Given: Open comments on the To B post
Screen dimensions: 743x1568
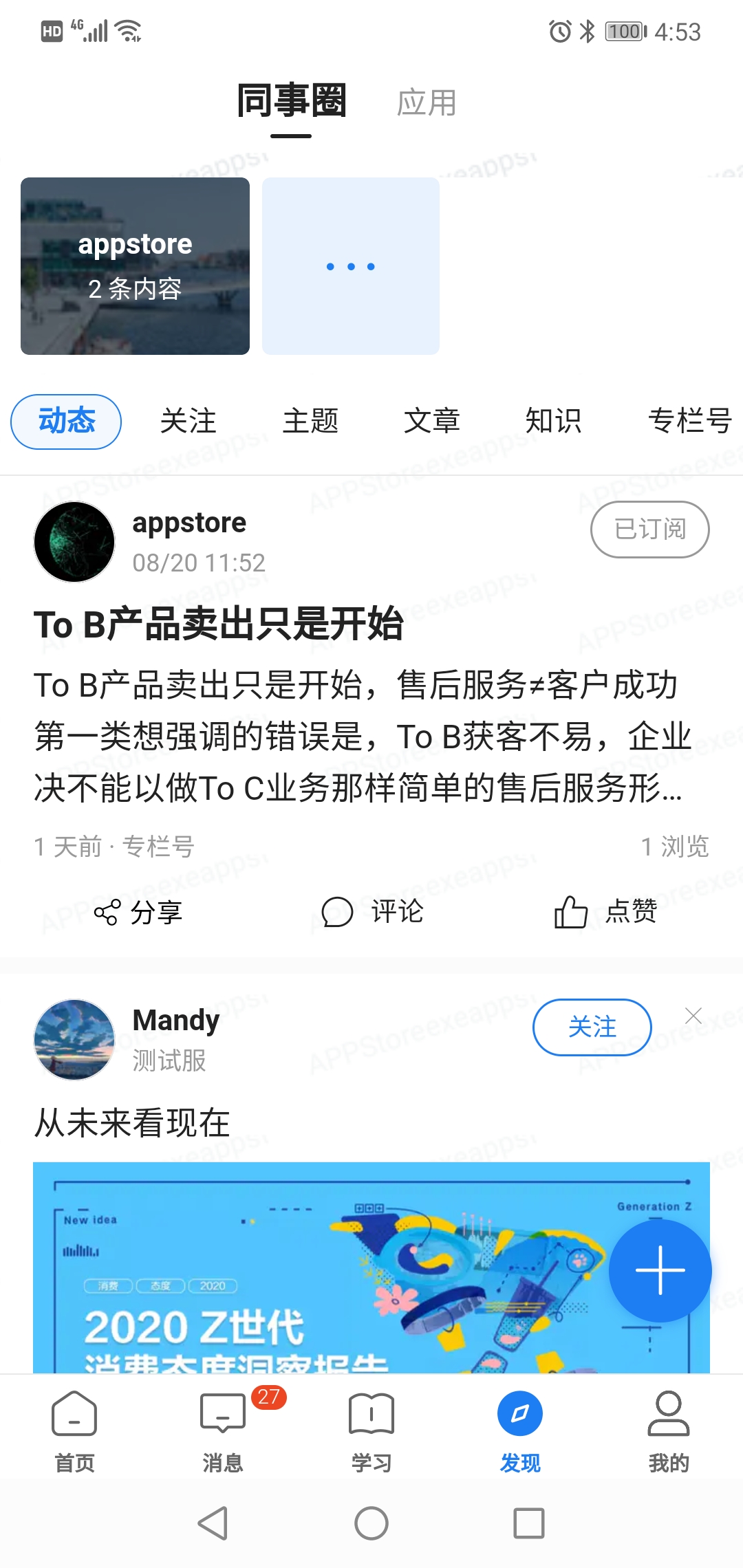Looking at the screenshot, I should pos(375,913).
